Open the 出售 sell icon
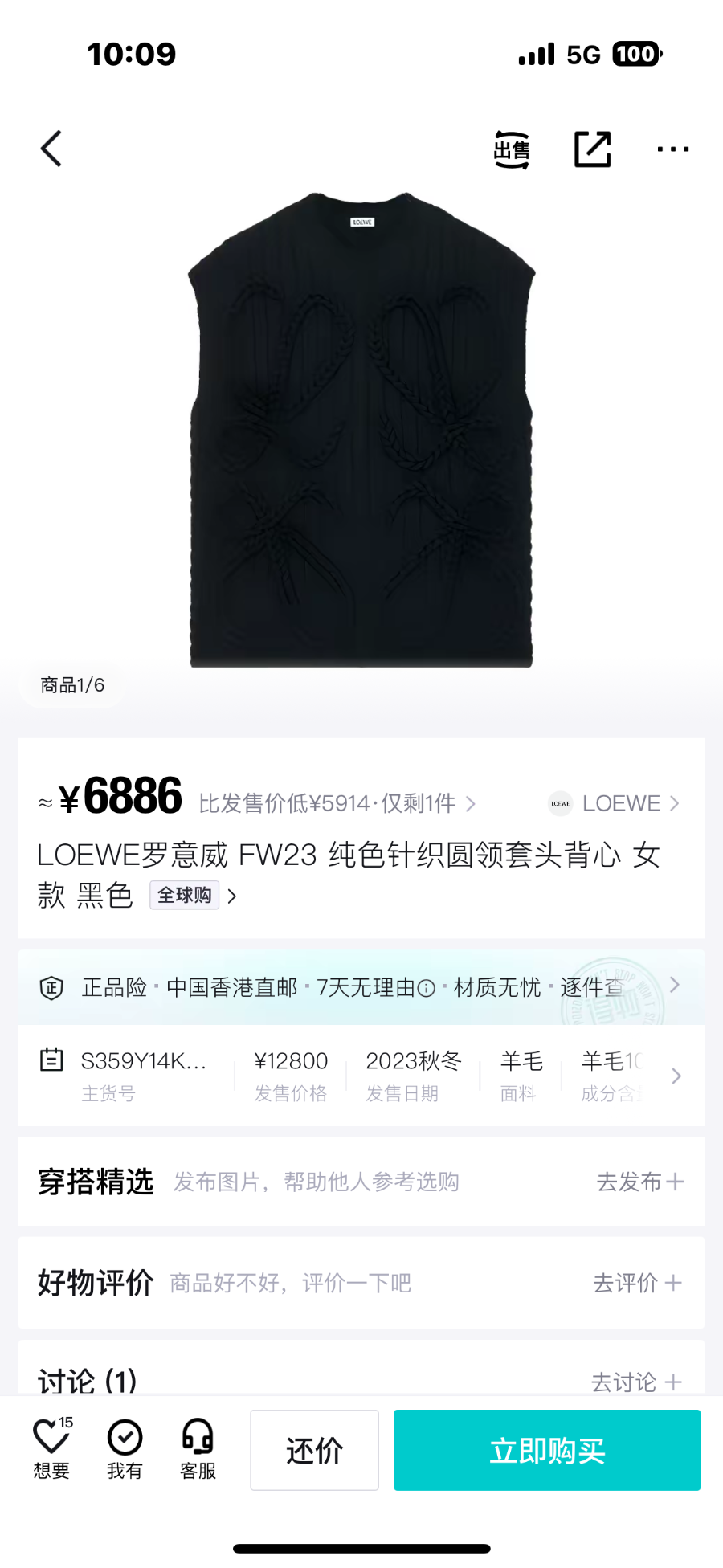 coord(512,149)
